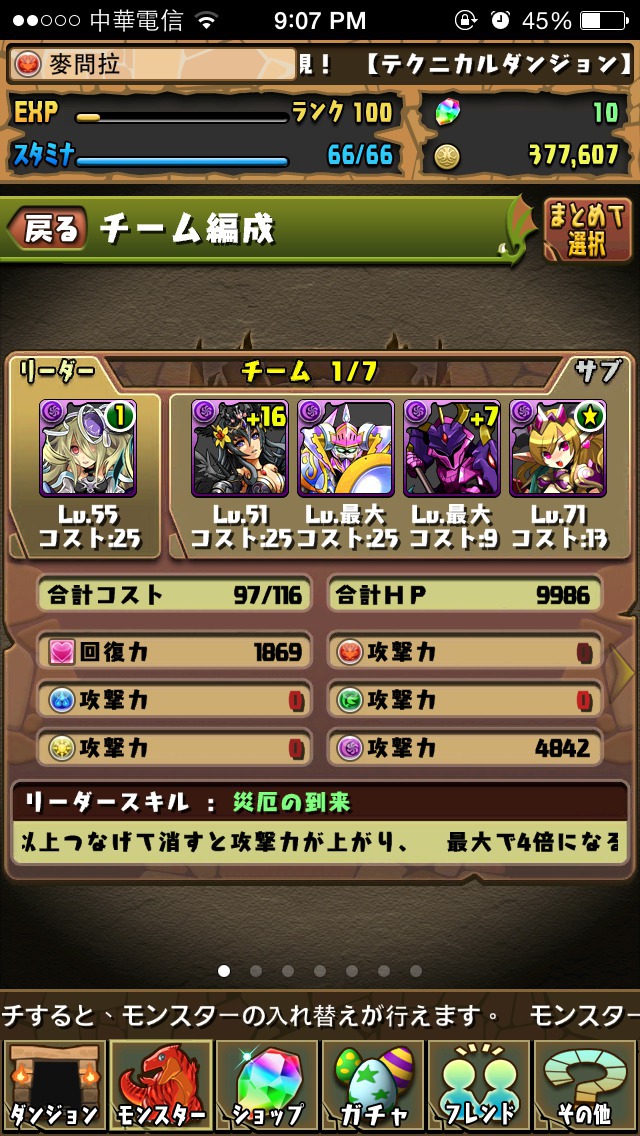The width and height of the screenshot is (640, 1136).
Task: Select the knight sub monster at cost 25
Action: coord(346,447)
